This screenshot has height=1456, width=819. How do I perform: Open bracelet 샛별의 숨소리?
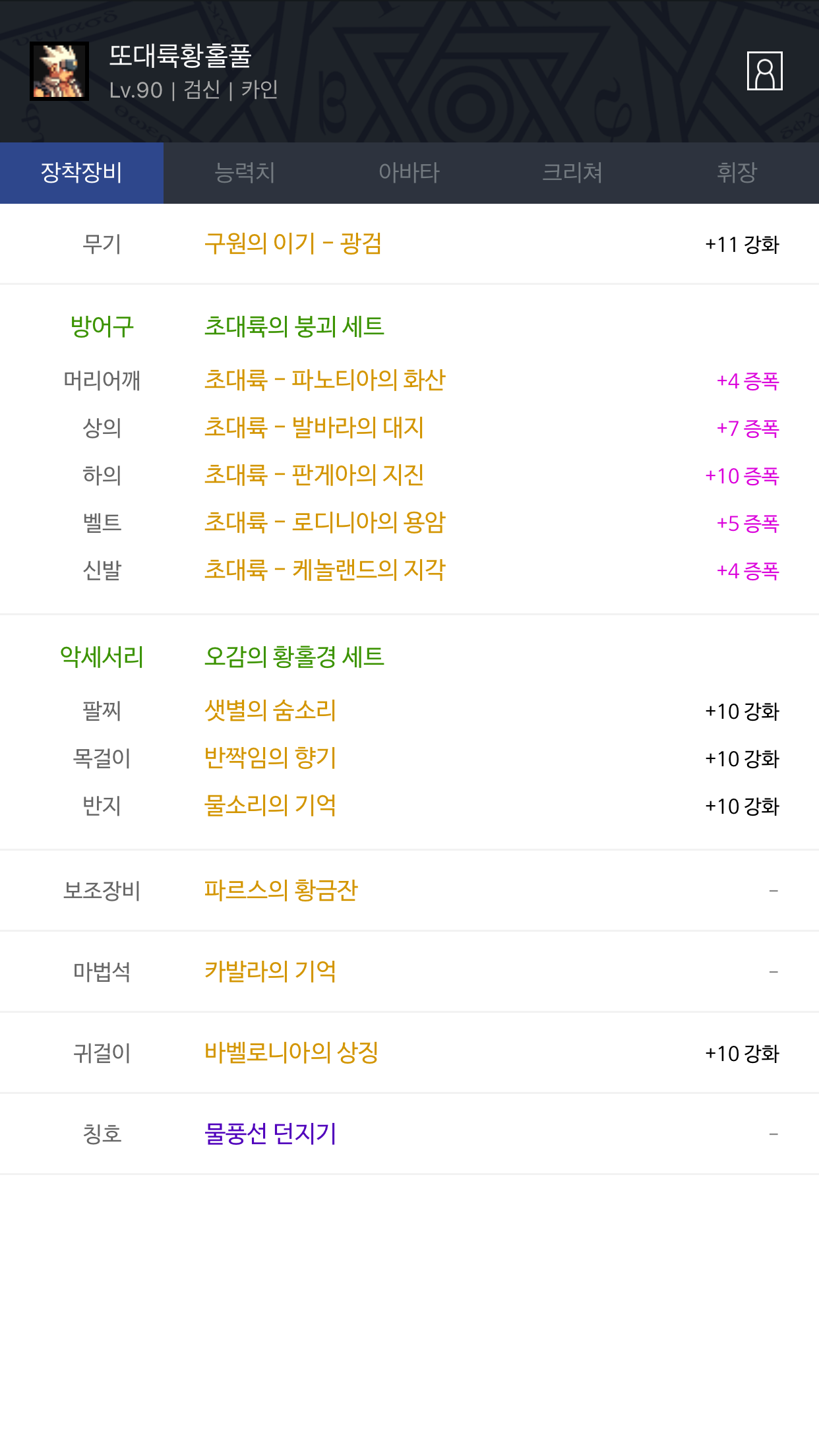(x=270, y=711)
